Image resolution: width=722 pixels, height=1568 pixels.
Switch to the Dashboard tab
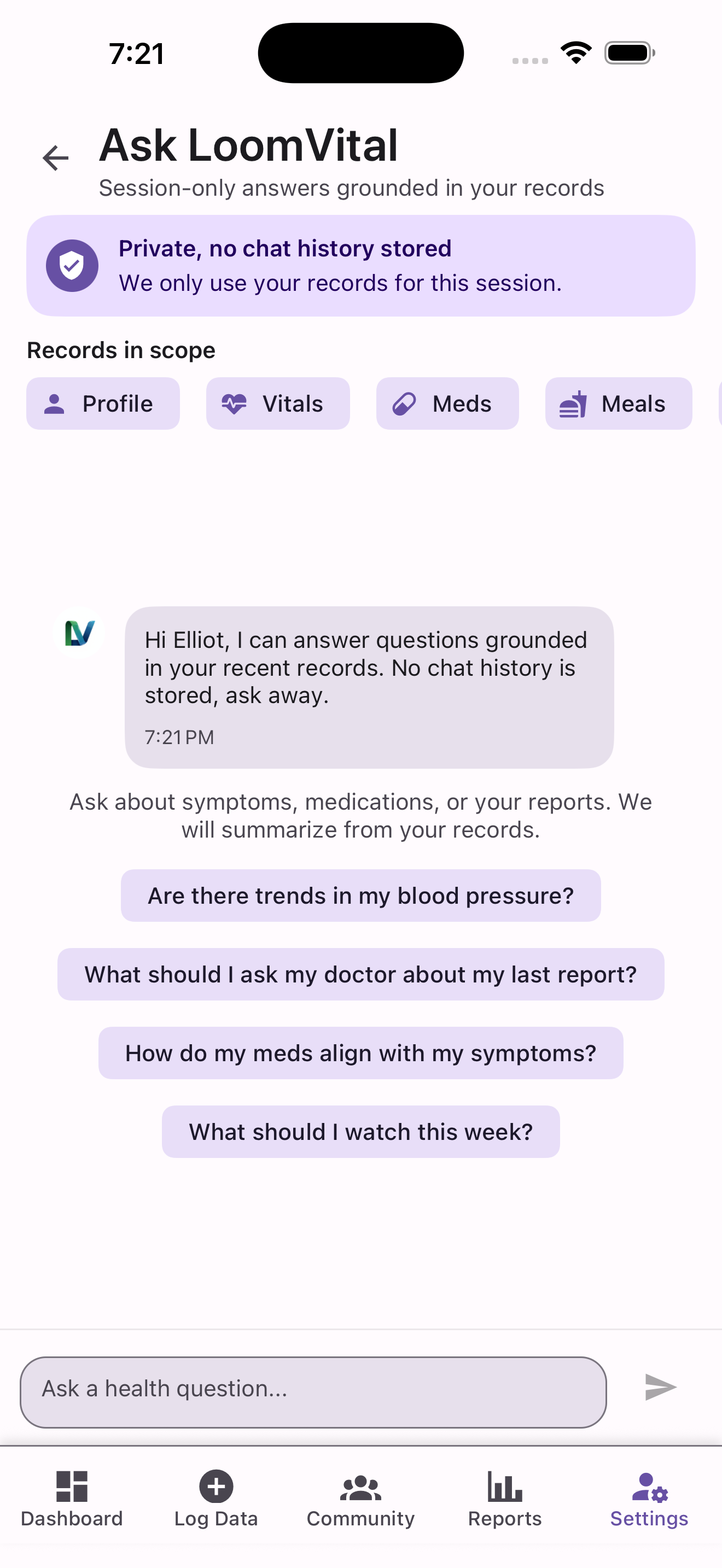72,1499
